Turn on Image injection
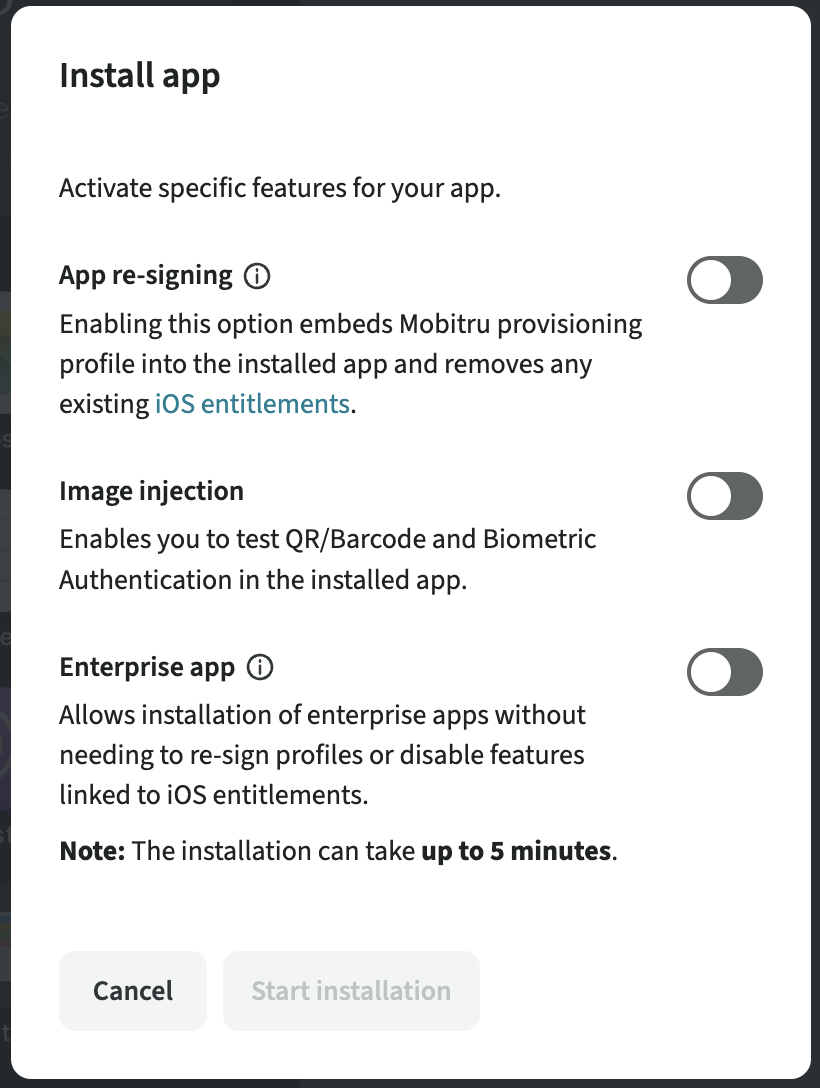The height and width of the screenshot is (1088, 820). pyautogui.click(x=724, y=496)
